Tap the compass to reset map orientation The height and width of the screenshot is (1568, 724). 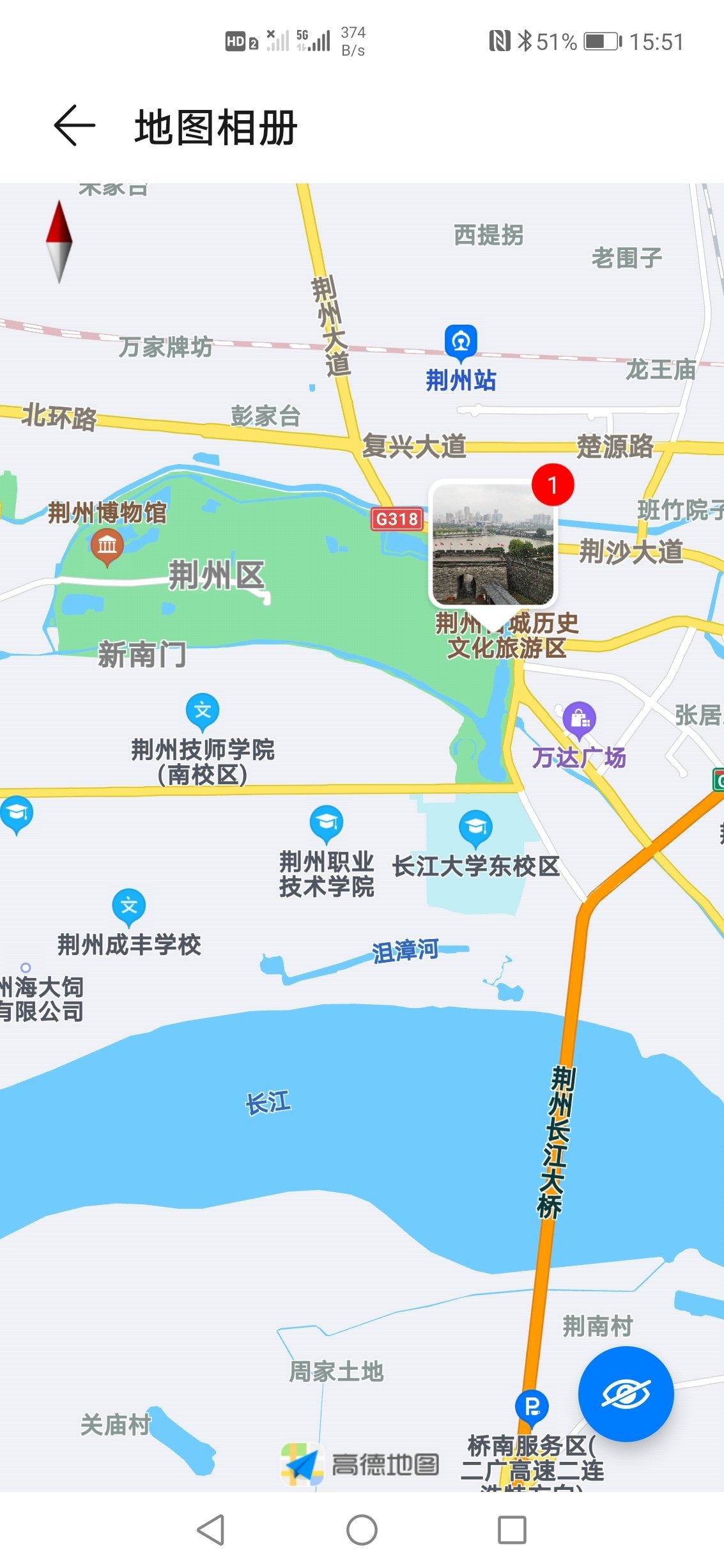tap(59, 241)
